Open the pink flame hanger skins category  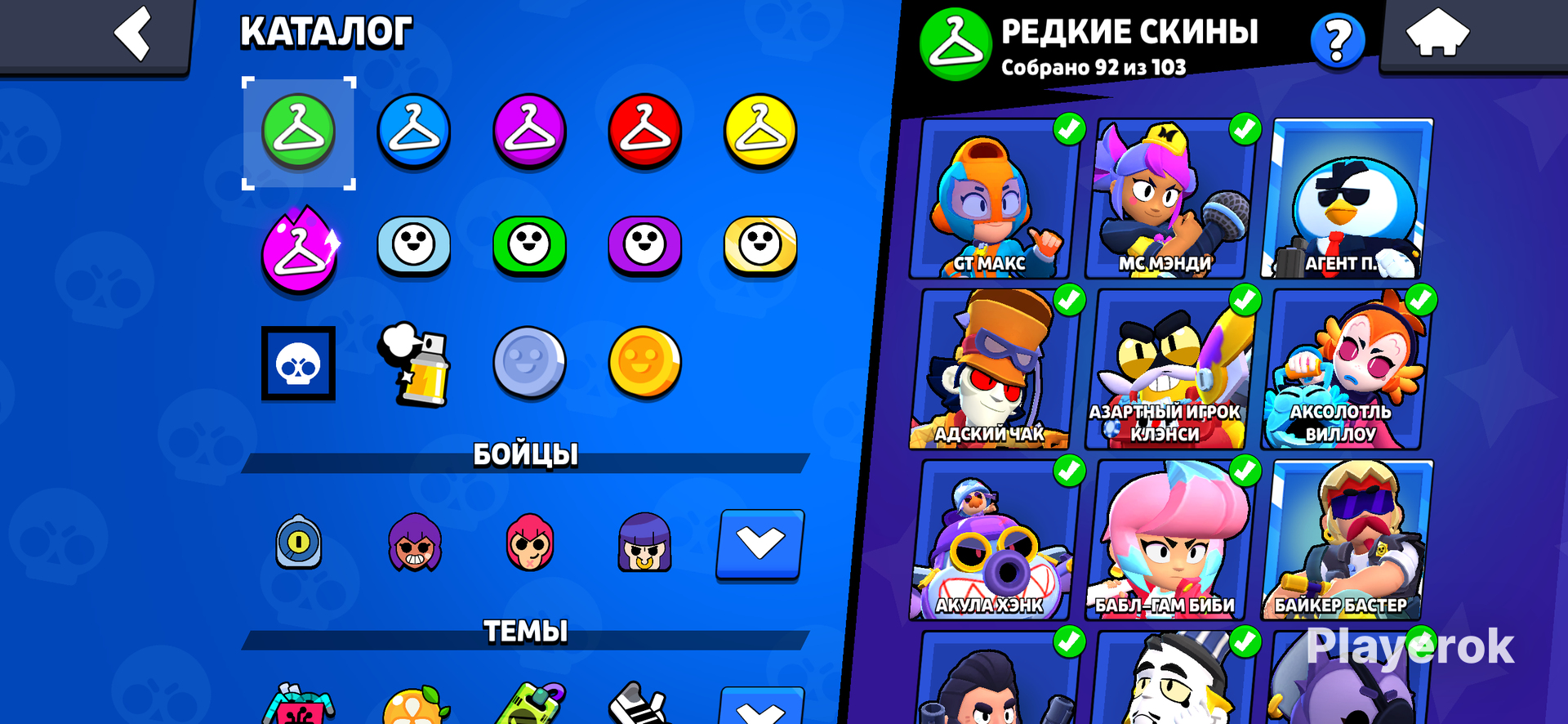pyautogui.click(x=300, y=249)
